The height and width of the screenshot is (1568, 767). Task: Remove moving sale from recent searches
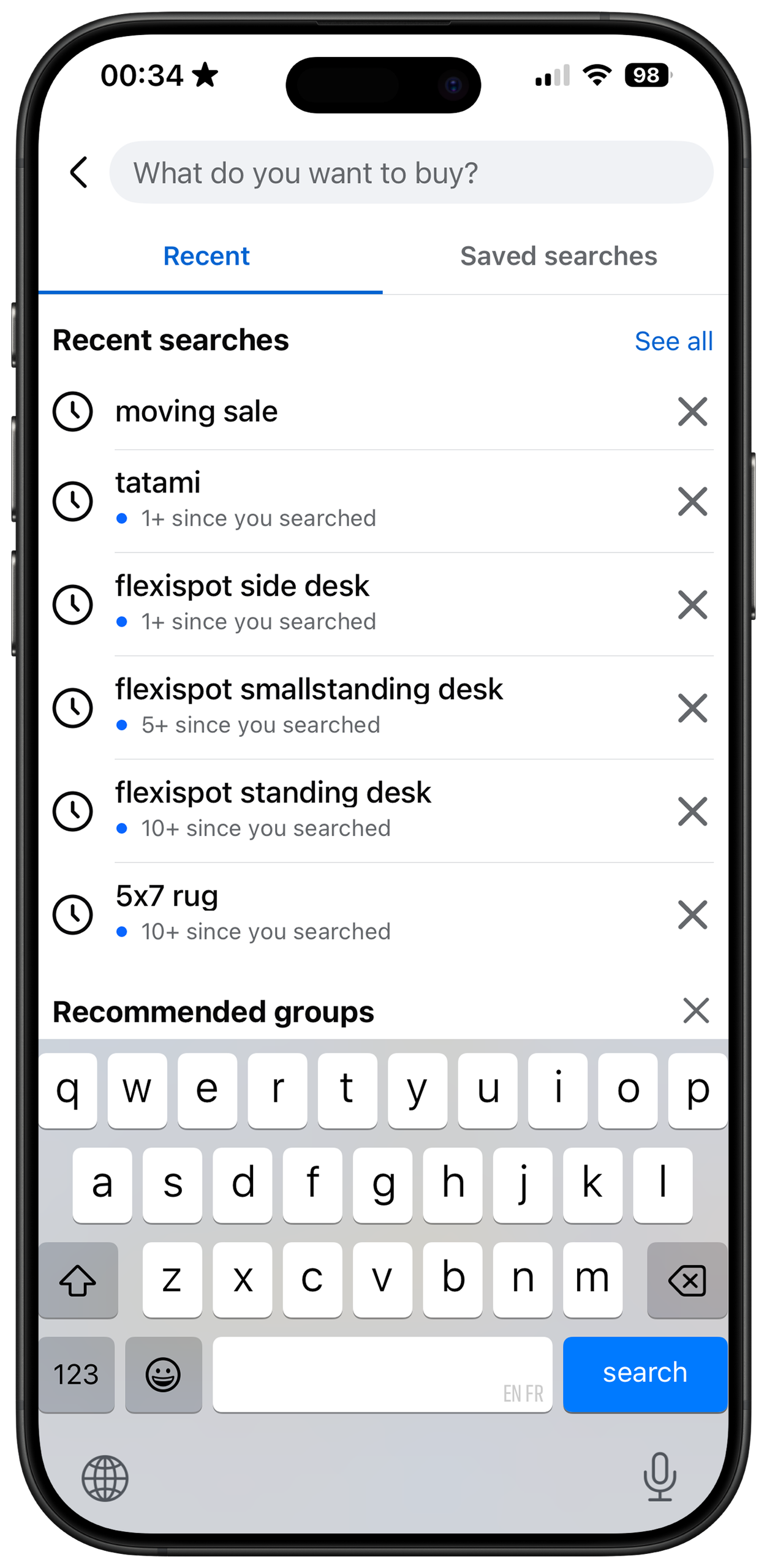[692, 411]
